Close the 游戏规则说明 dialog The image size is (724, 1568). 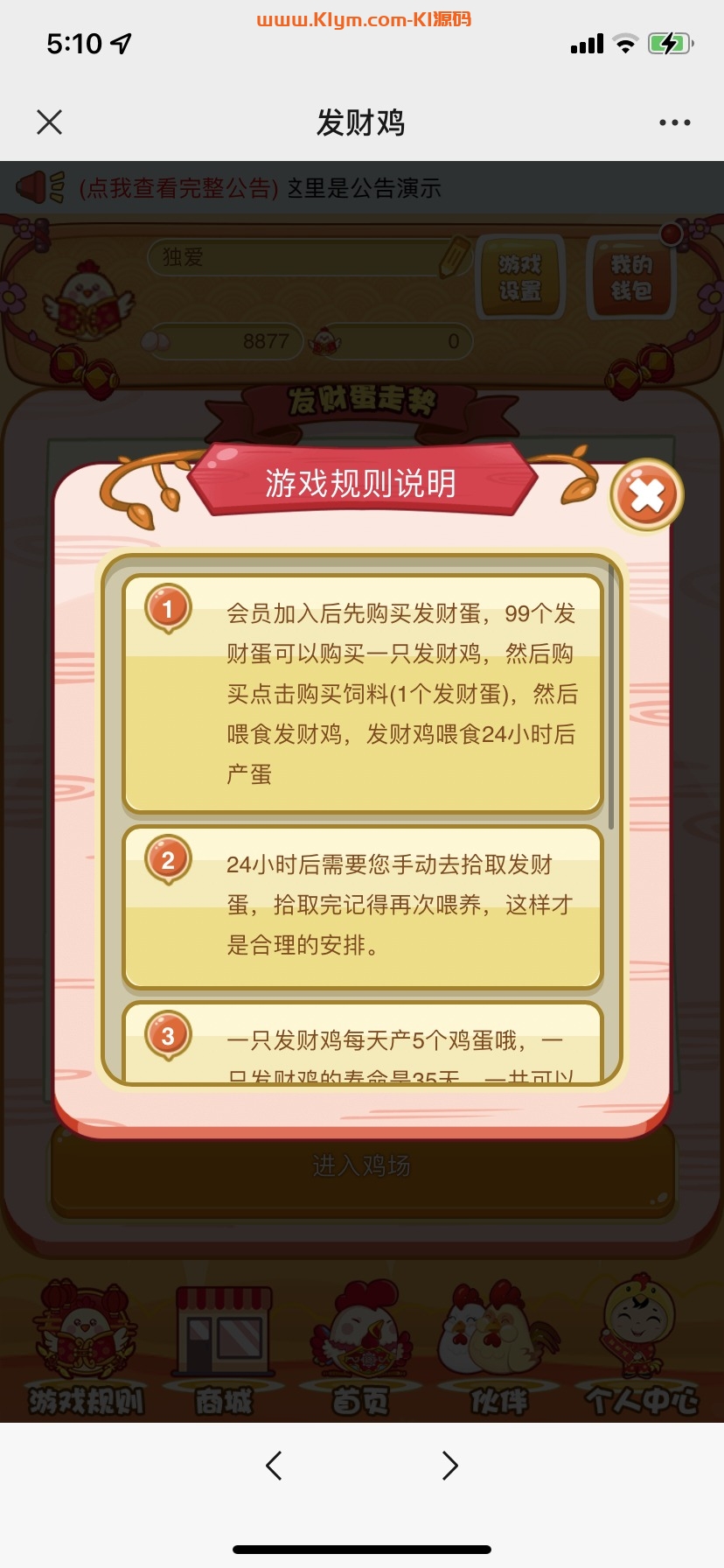pyautogui.click(x=647, y=495)
